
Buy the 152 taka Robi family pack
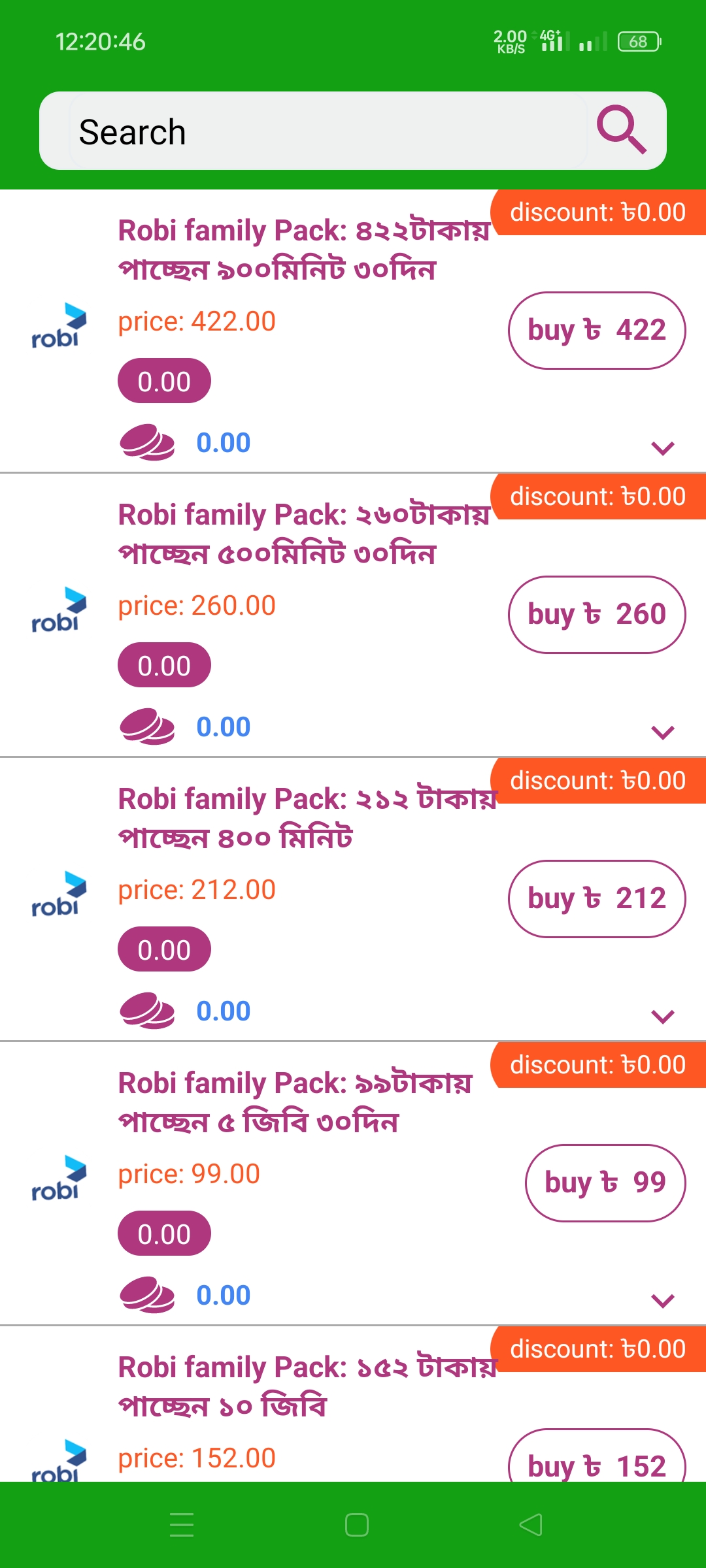point(597,1457)
